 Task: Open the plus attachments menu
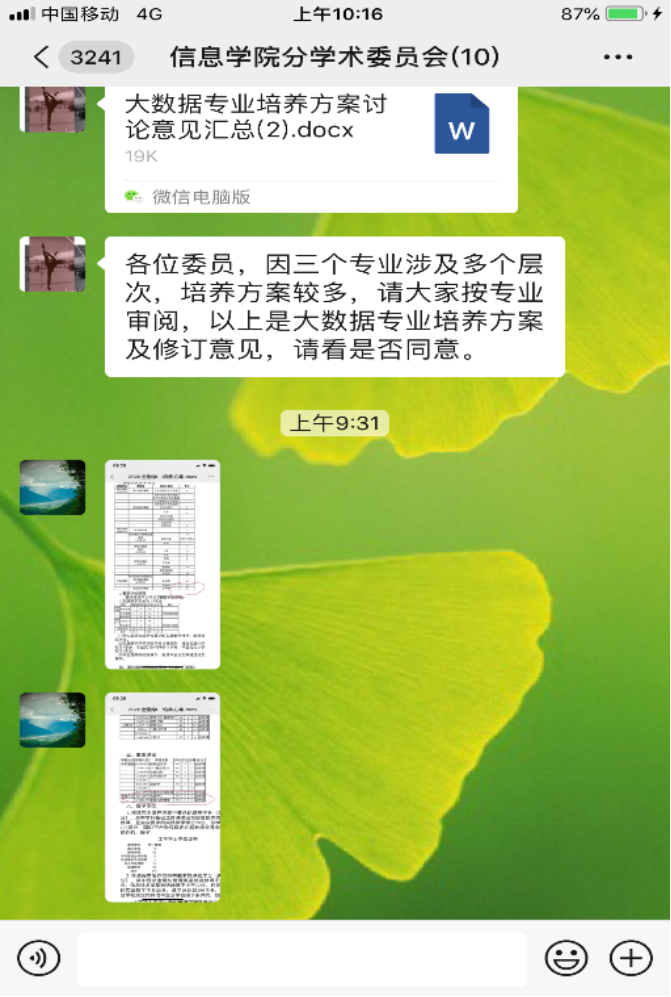[x=630, y=958]
